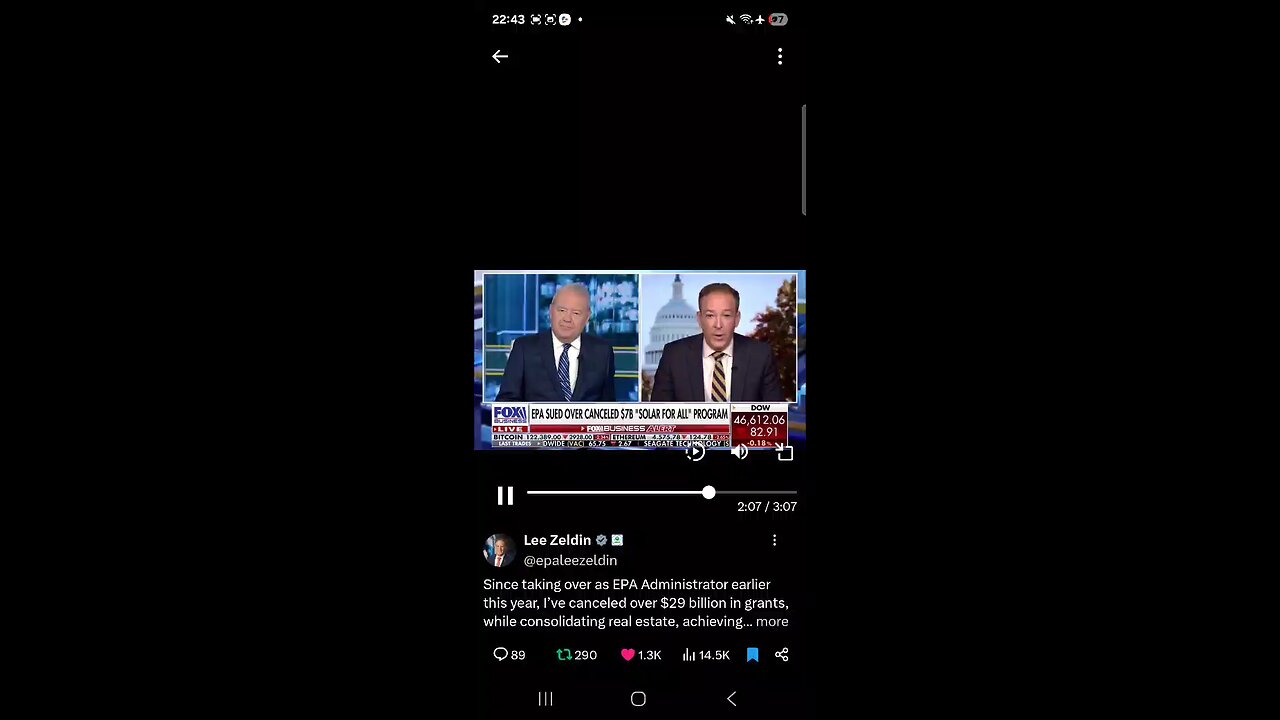Expand the post text with "more"

(x=771, y=621)
